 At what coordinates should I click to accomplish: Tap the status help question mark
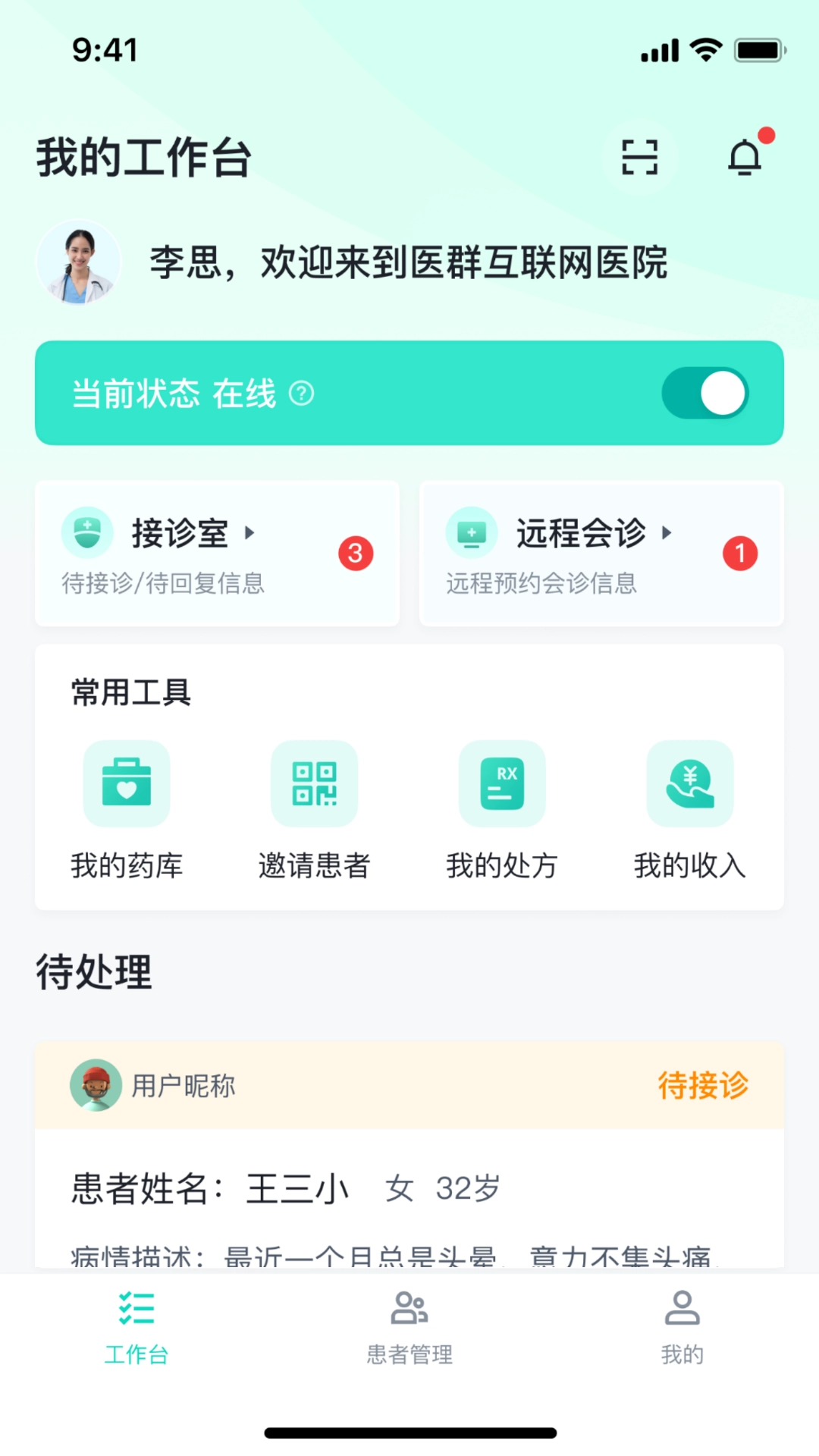[x=303, y=394]
